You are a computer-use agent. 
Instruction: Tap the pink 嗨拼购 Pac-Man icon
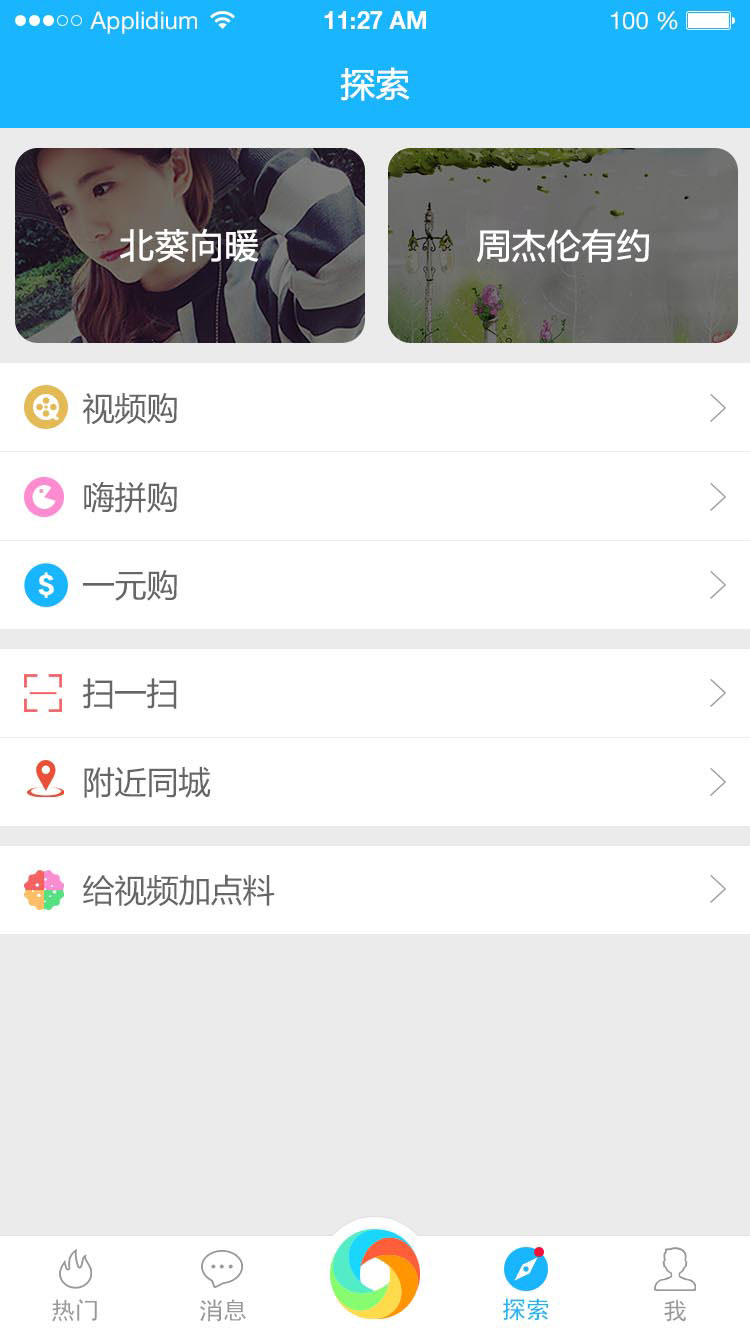[x=44, y=497]
